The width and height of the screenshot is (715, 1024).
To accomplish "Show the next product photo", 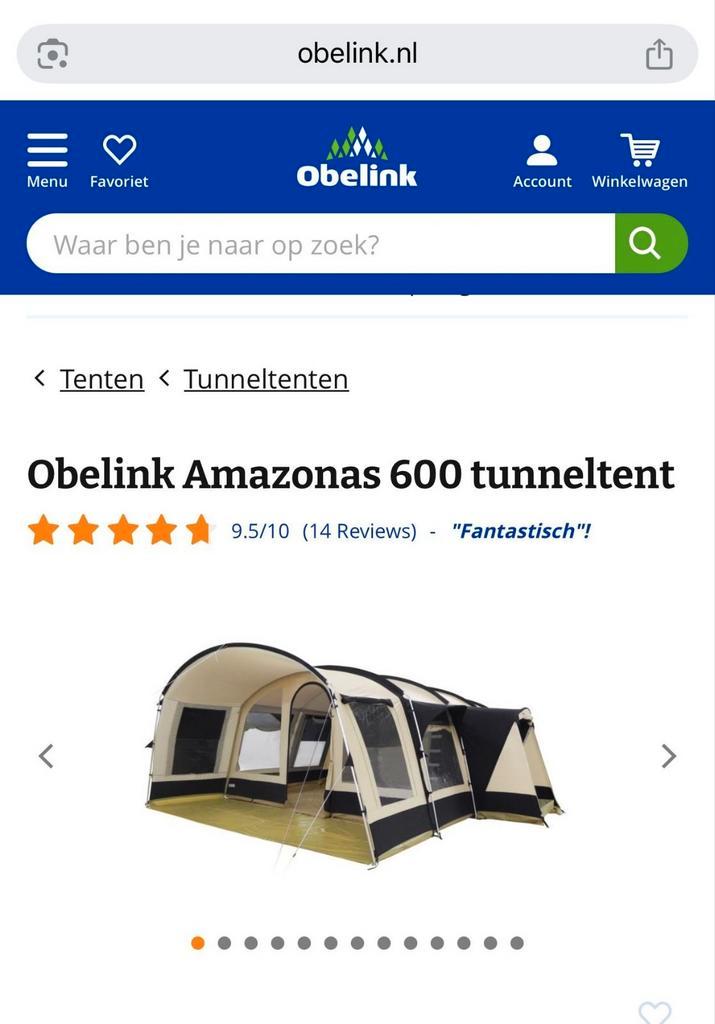I will click(x=668, y=756).
